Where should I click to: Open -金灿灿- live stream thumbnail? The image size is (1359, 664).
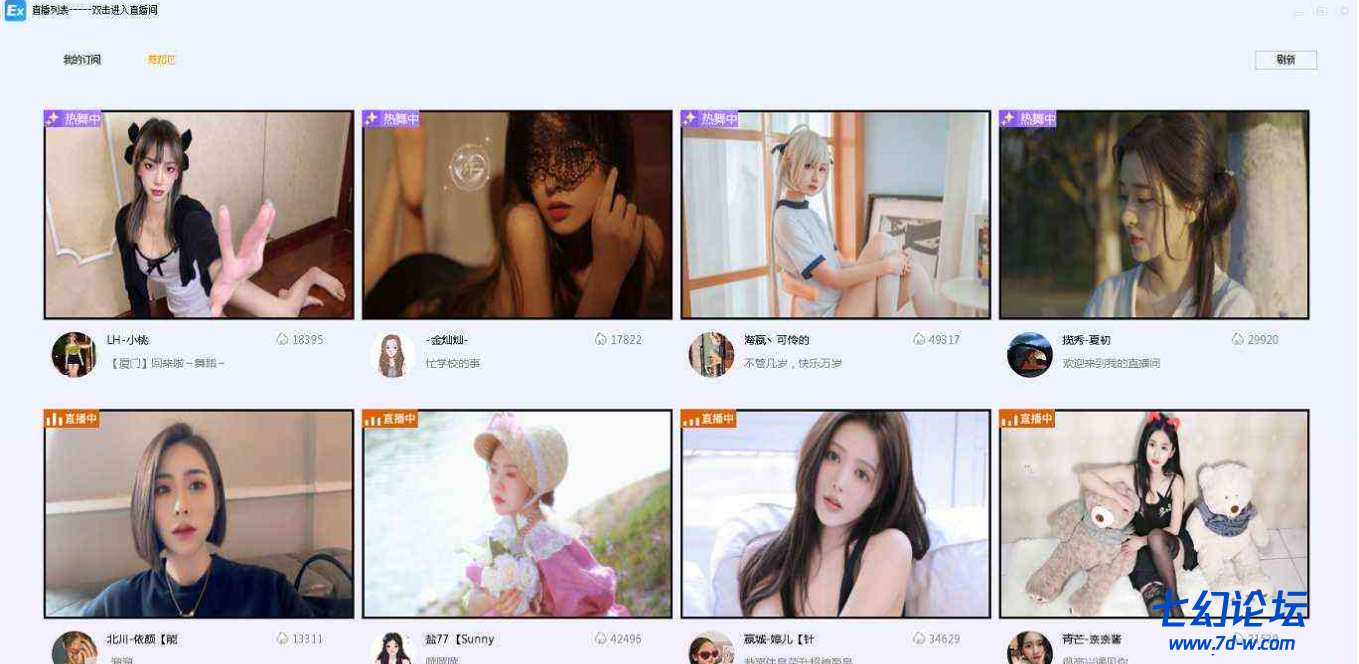(517, 215)
